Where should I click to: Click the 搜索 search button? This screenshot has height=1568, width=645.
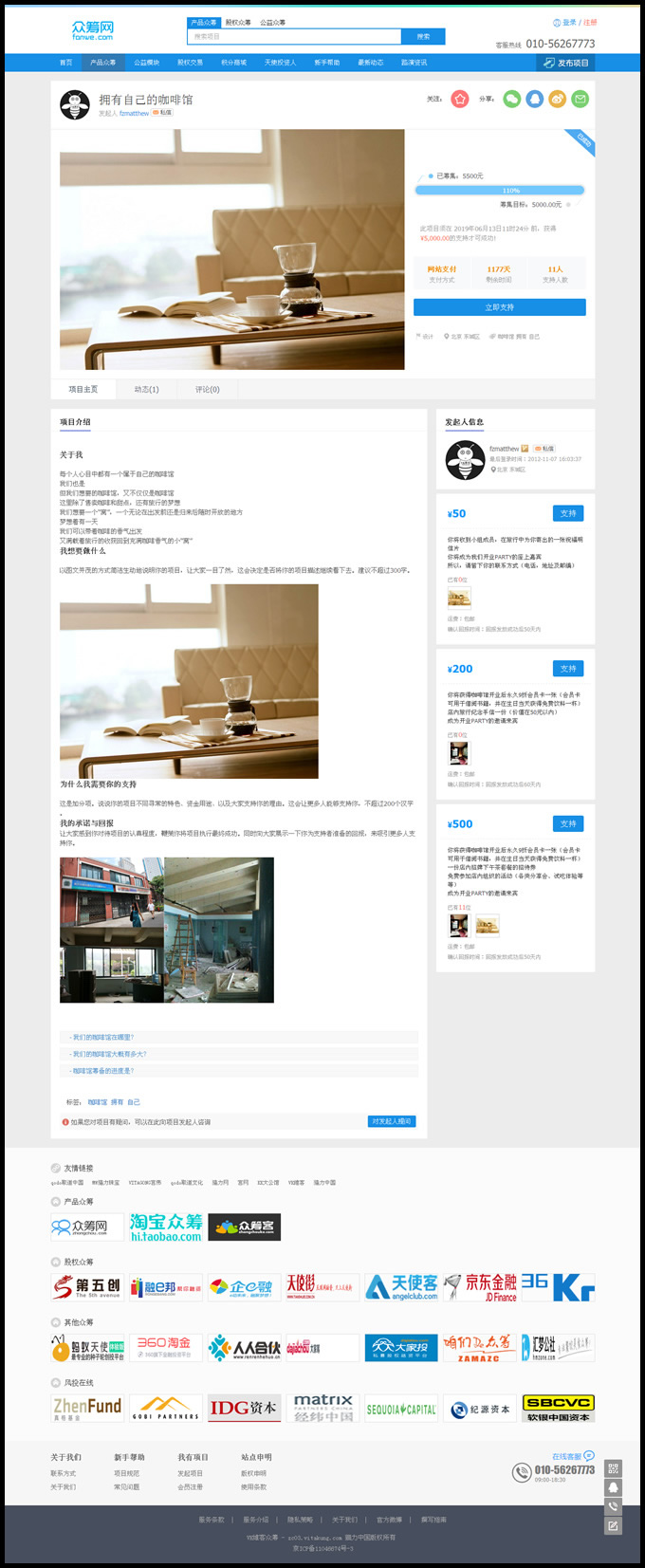point(423,36)
